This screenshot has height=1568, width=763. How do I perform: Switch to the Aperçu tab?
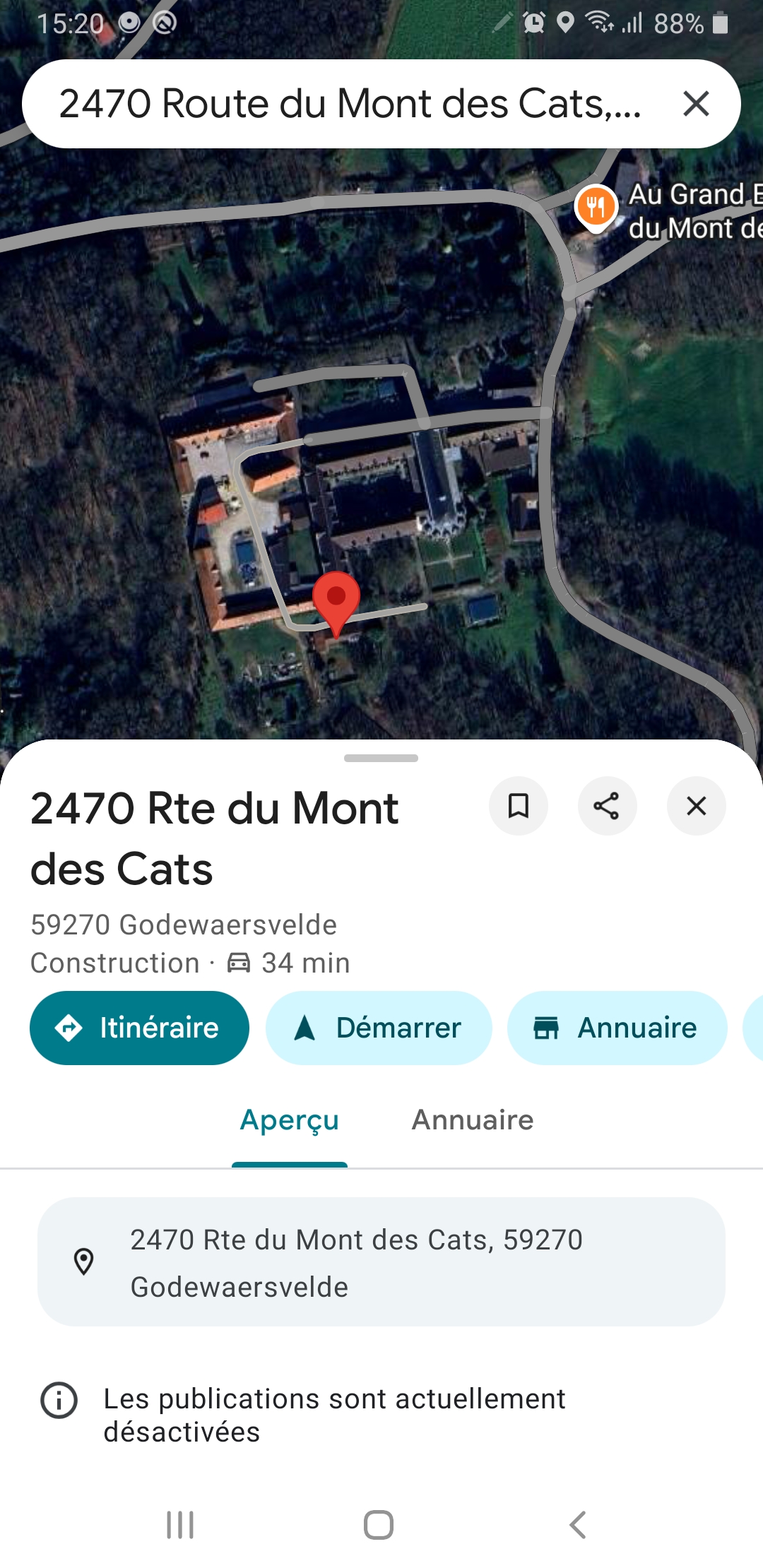tap(290, 1120)
